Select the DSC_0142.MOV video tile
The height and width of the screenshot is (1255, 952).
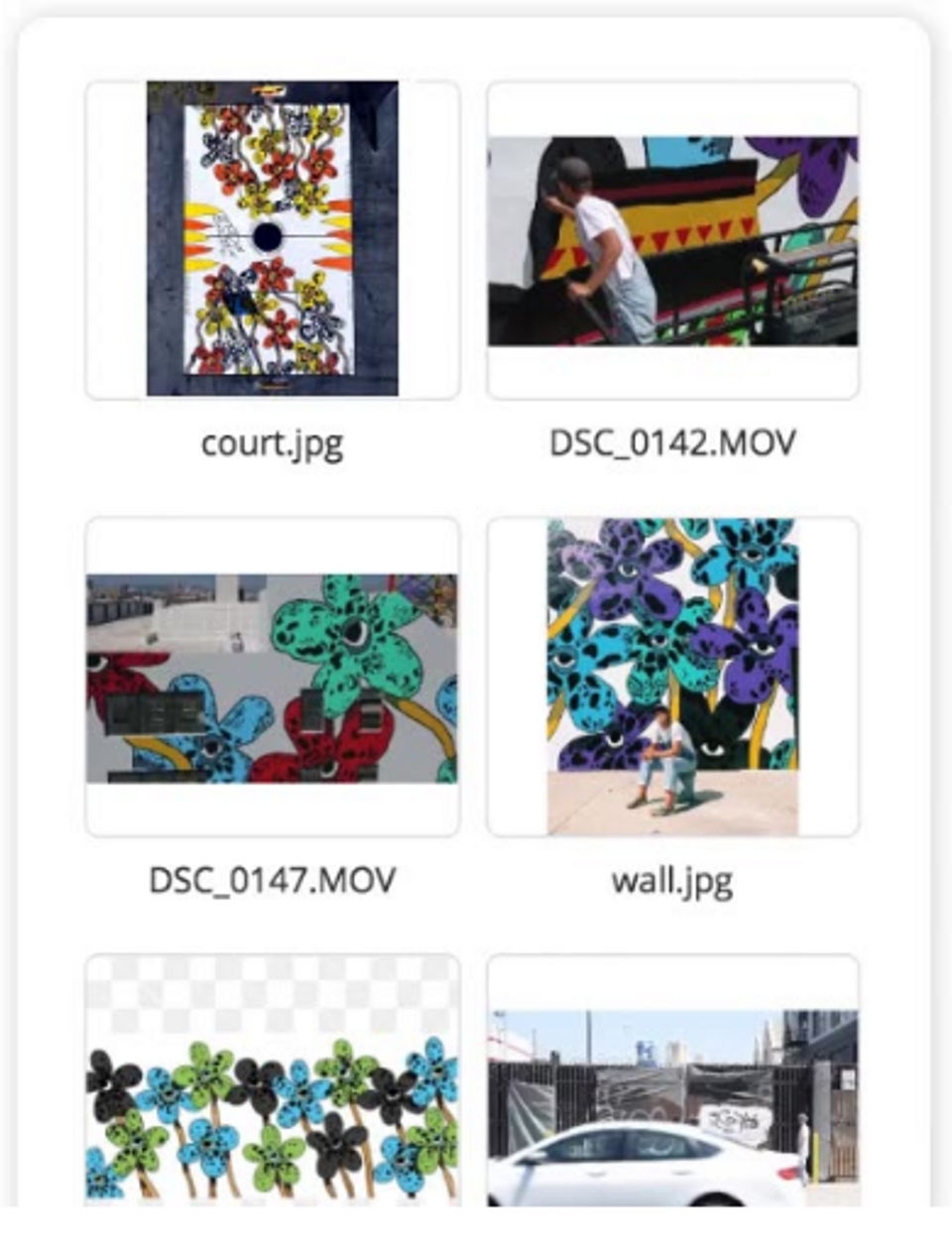click(672, 241)
